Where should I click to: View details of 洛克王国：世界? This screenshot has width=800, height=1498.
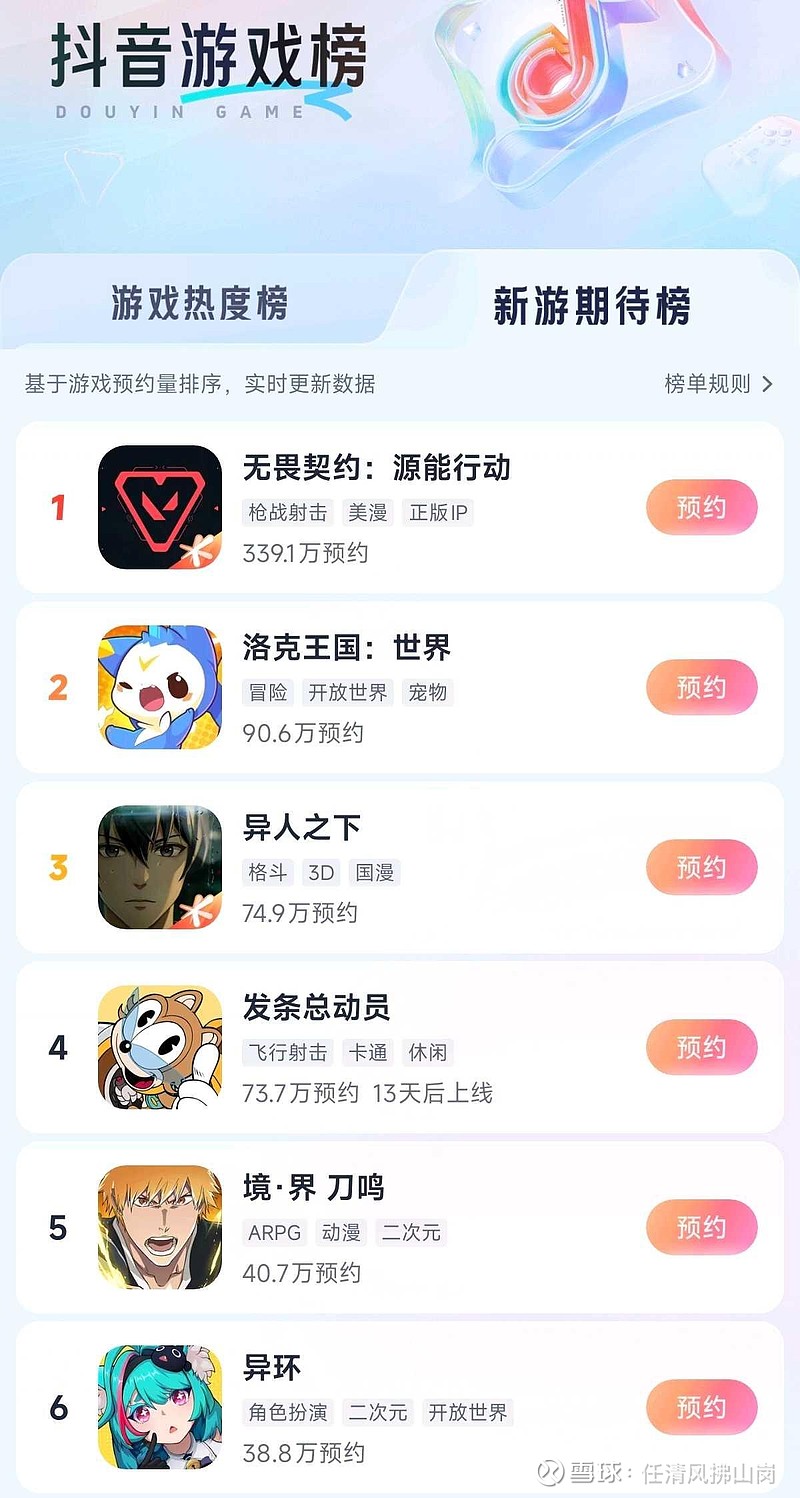click(x=400, y=687)
